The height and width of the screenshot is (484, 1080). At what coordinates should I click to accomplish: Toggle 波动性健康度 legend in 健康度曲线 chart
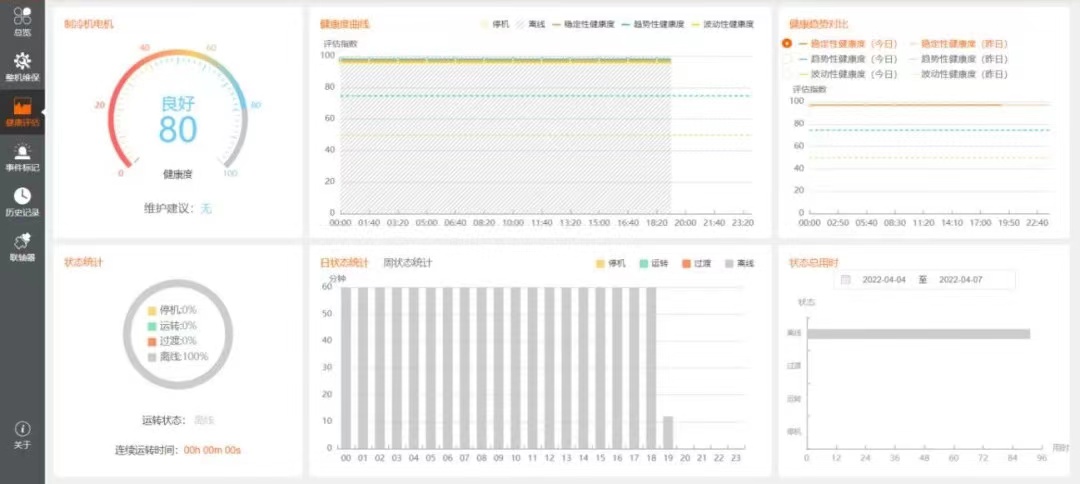(721, 22)
